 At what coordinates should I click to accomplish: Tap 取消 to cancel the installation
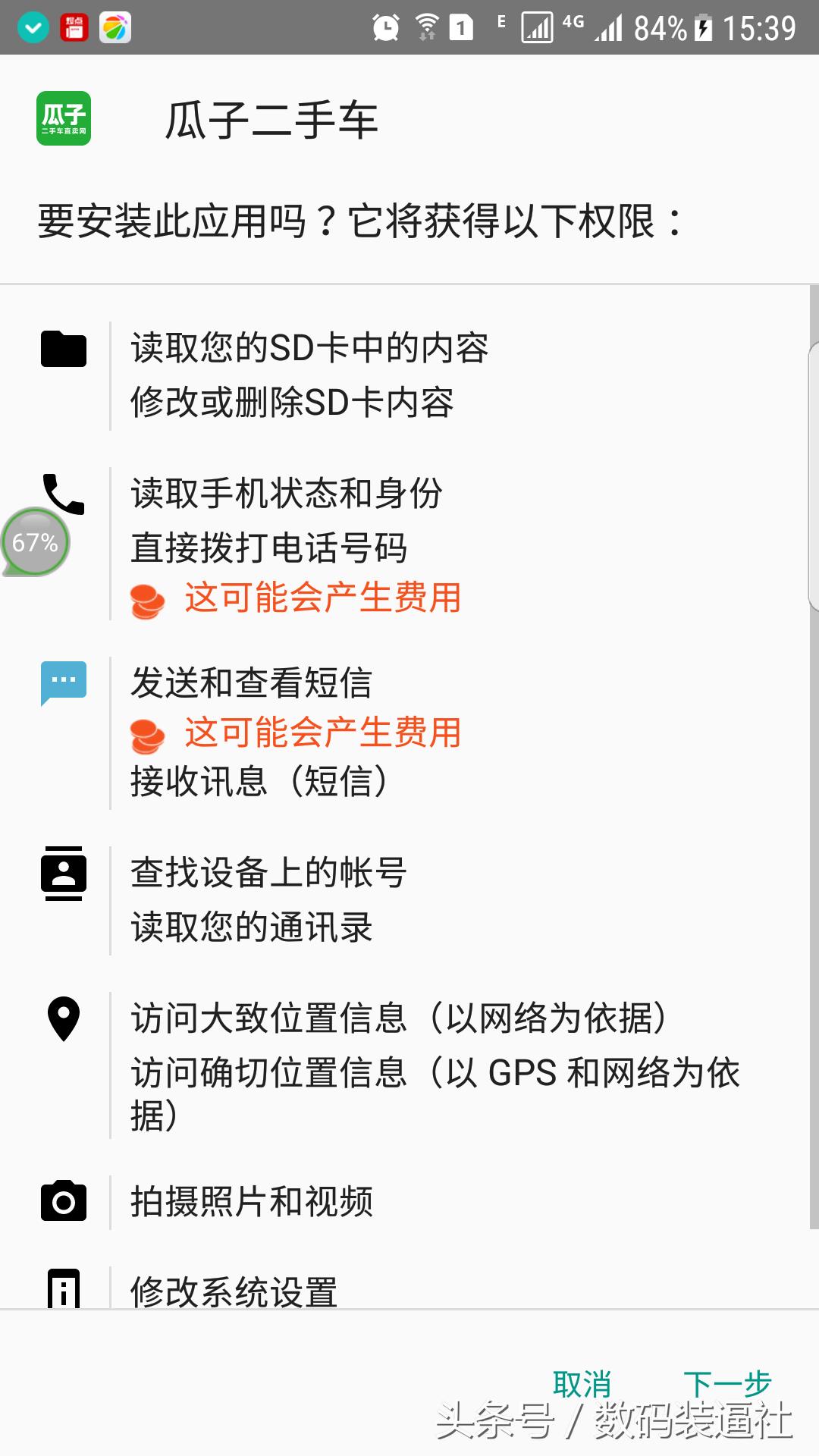[582, 1384]
